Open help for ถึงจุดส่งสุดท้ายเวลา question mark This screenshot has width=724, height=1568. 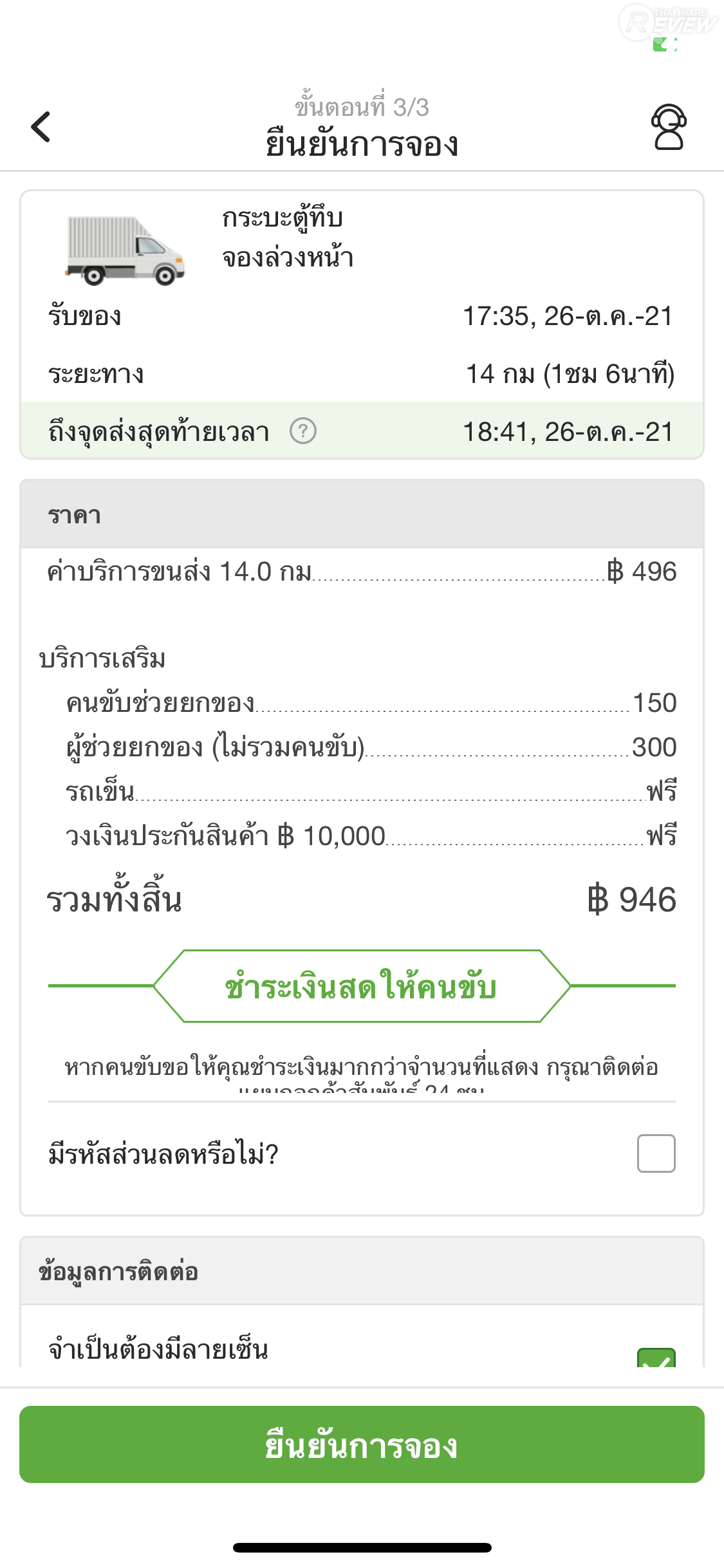pyautogui.click(x=302, y=431)
